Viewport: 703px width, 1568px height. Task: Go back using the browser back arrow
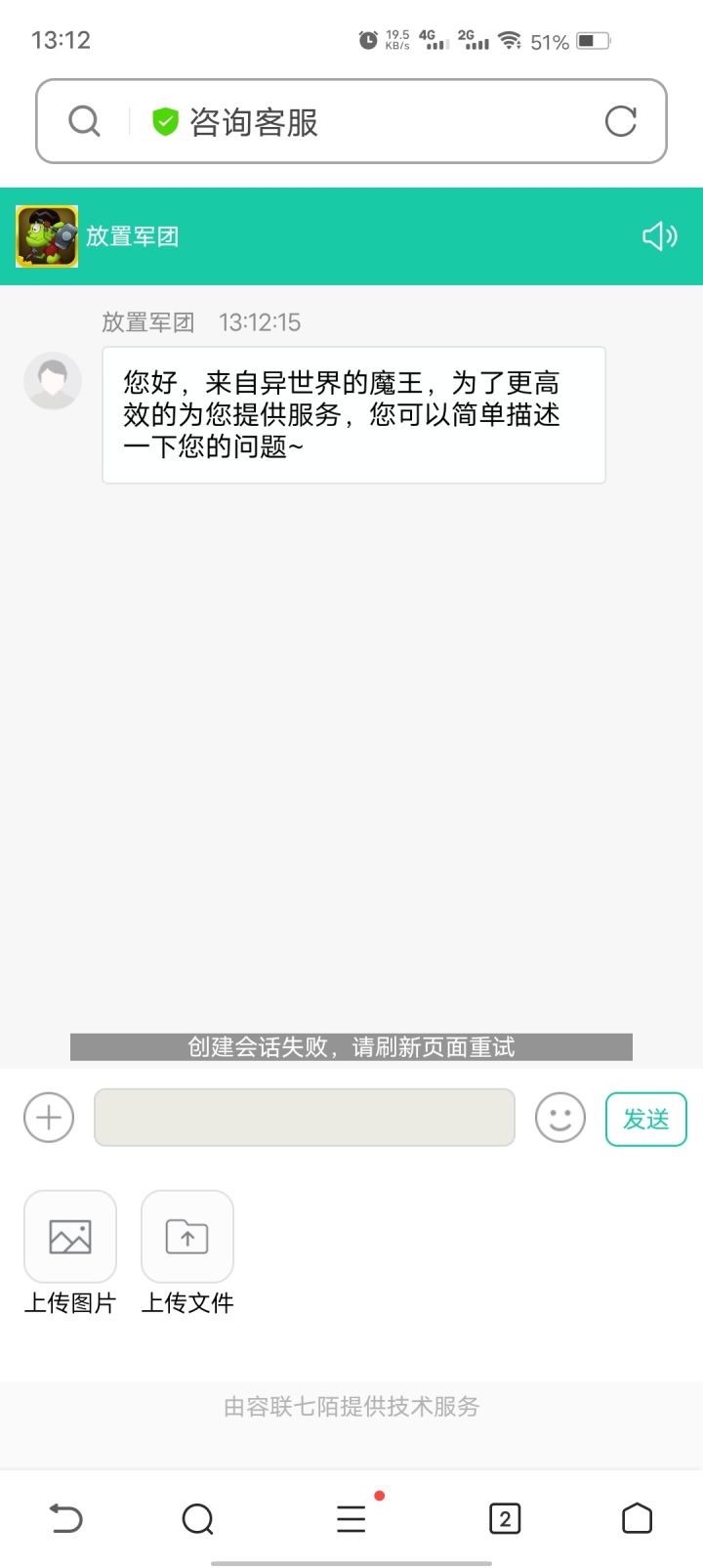(65, 1518)
